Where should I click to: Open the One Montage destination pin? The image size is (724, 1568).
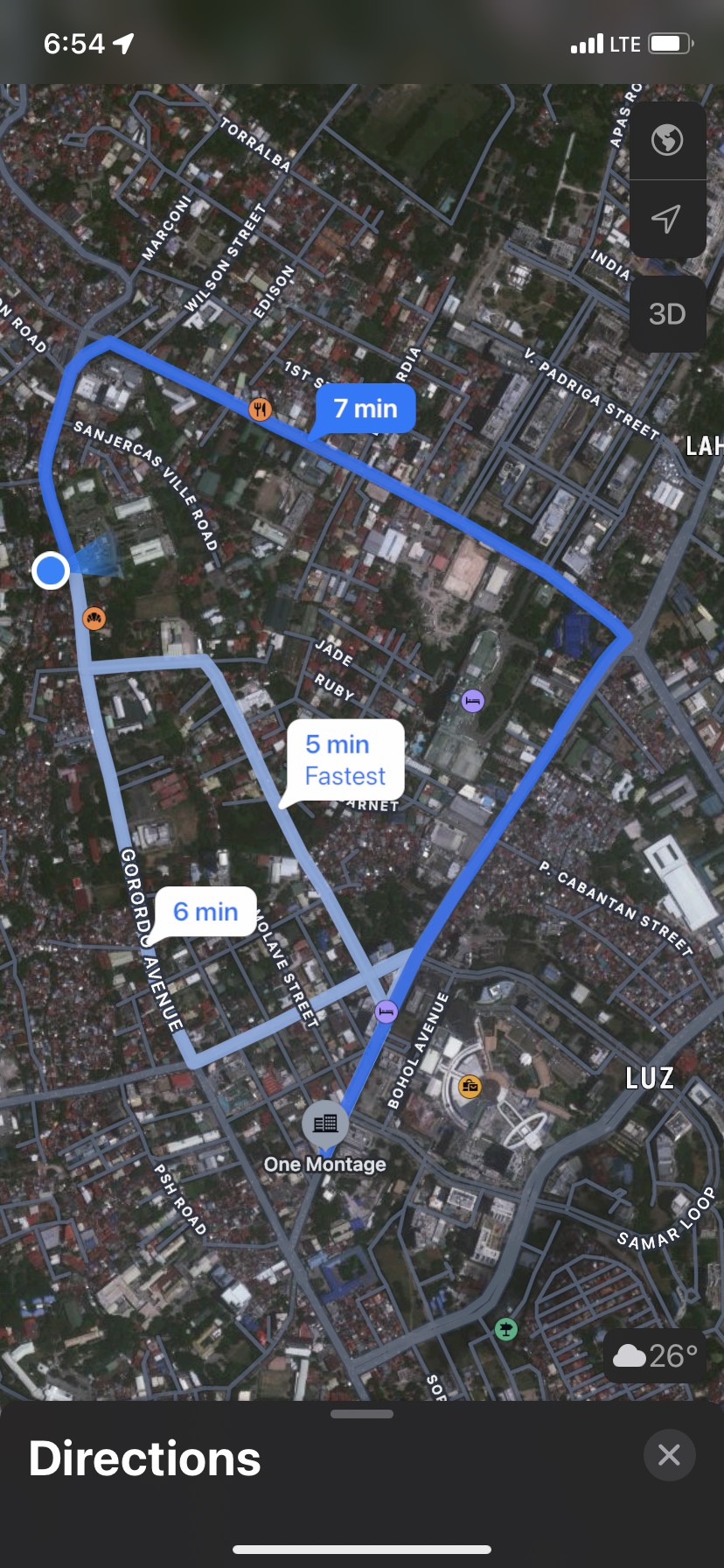point(325,1123)
